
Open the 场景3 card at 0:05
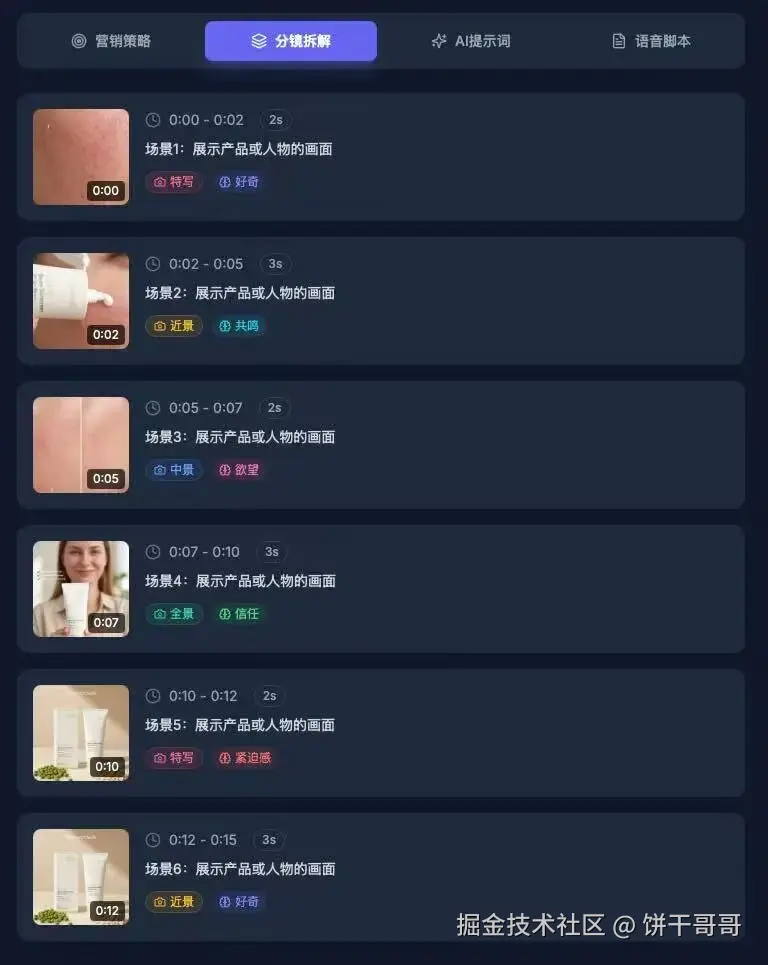click(x=380, y=445)
